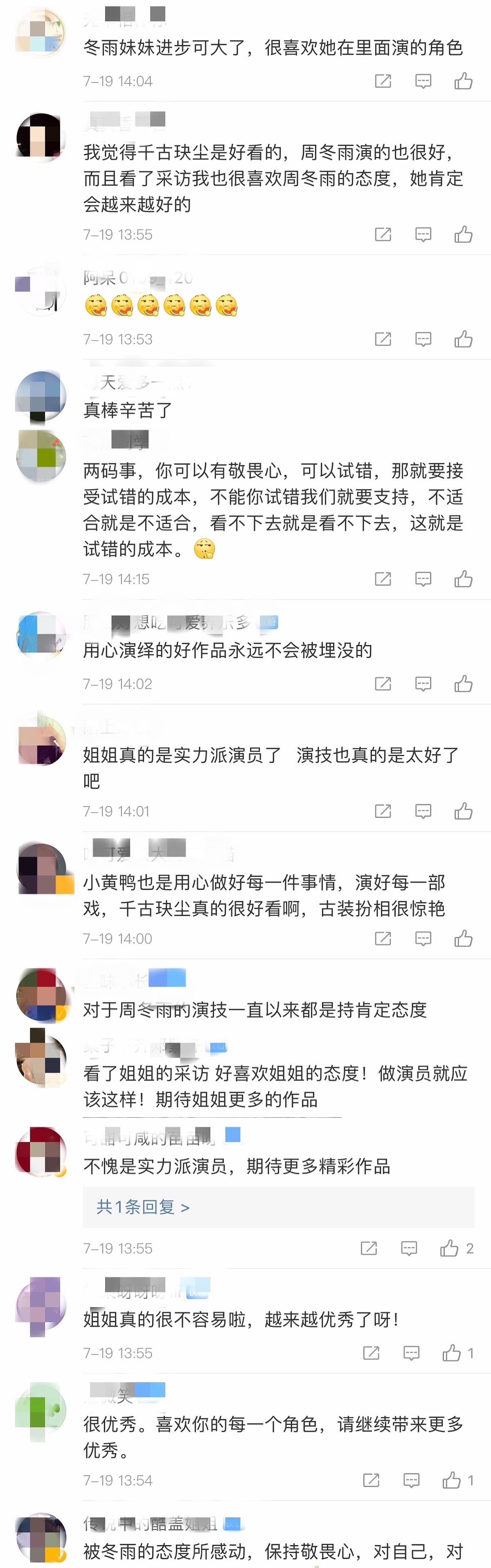
Task: Open avatar of user commenting 真棒辛苦了
Action: 41,397
